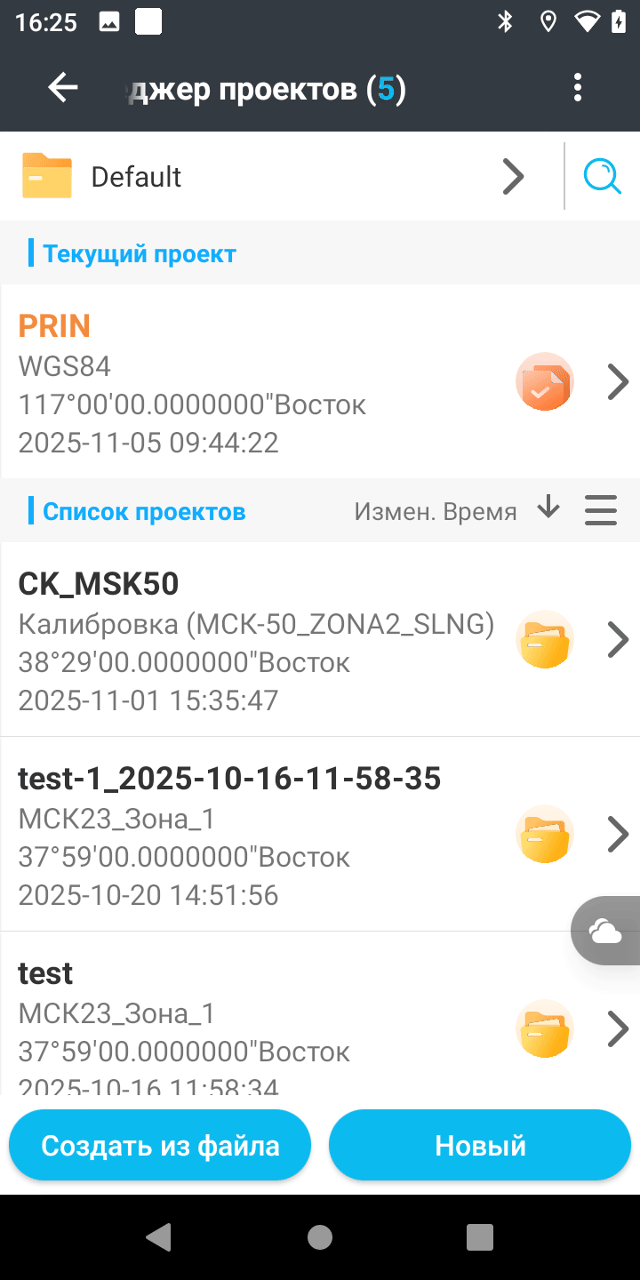Create a project with Новый button

click(x=480, y=1145)
